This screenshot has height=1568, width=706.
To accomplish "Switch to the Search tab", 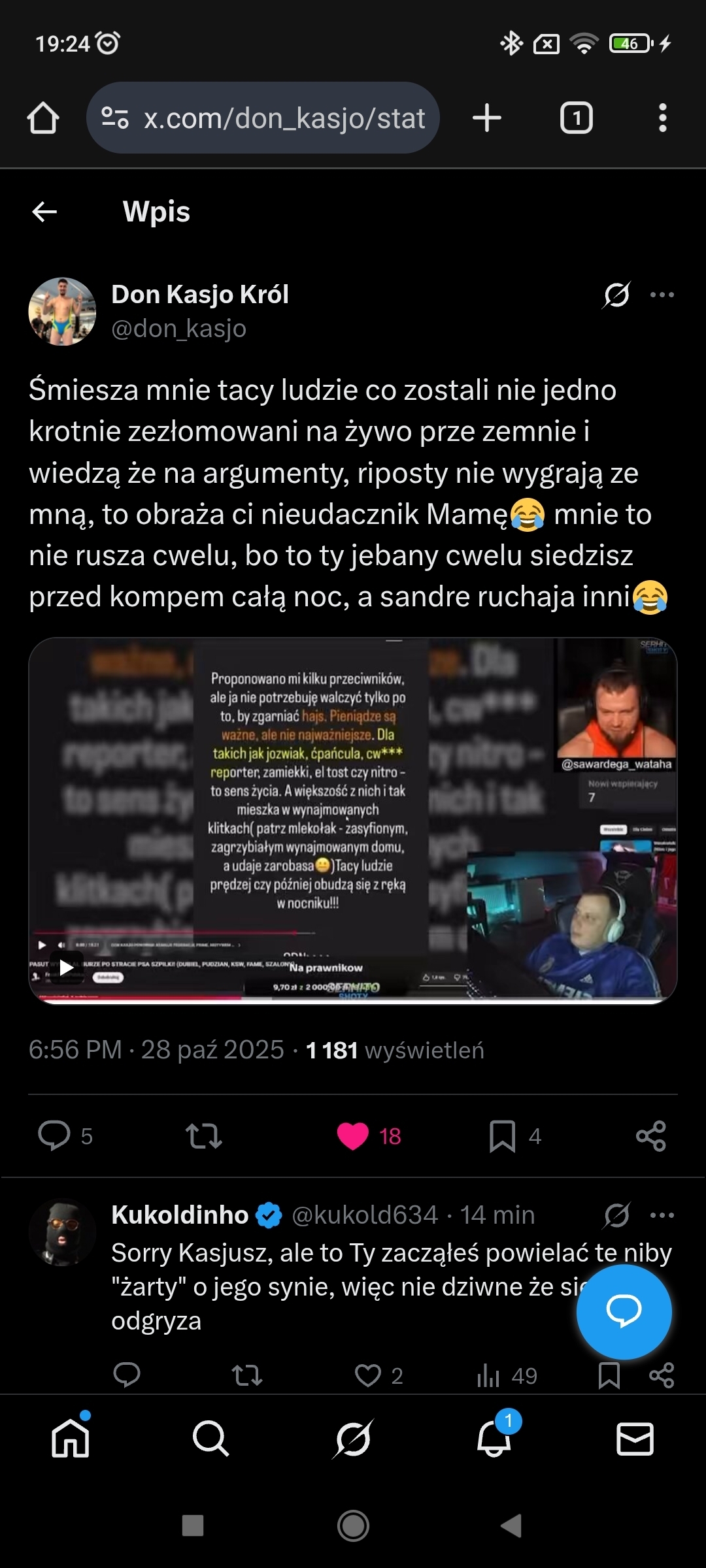I will pos(211,1439).
